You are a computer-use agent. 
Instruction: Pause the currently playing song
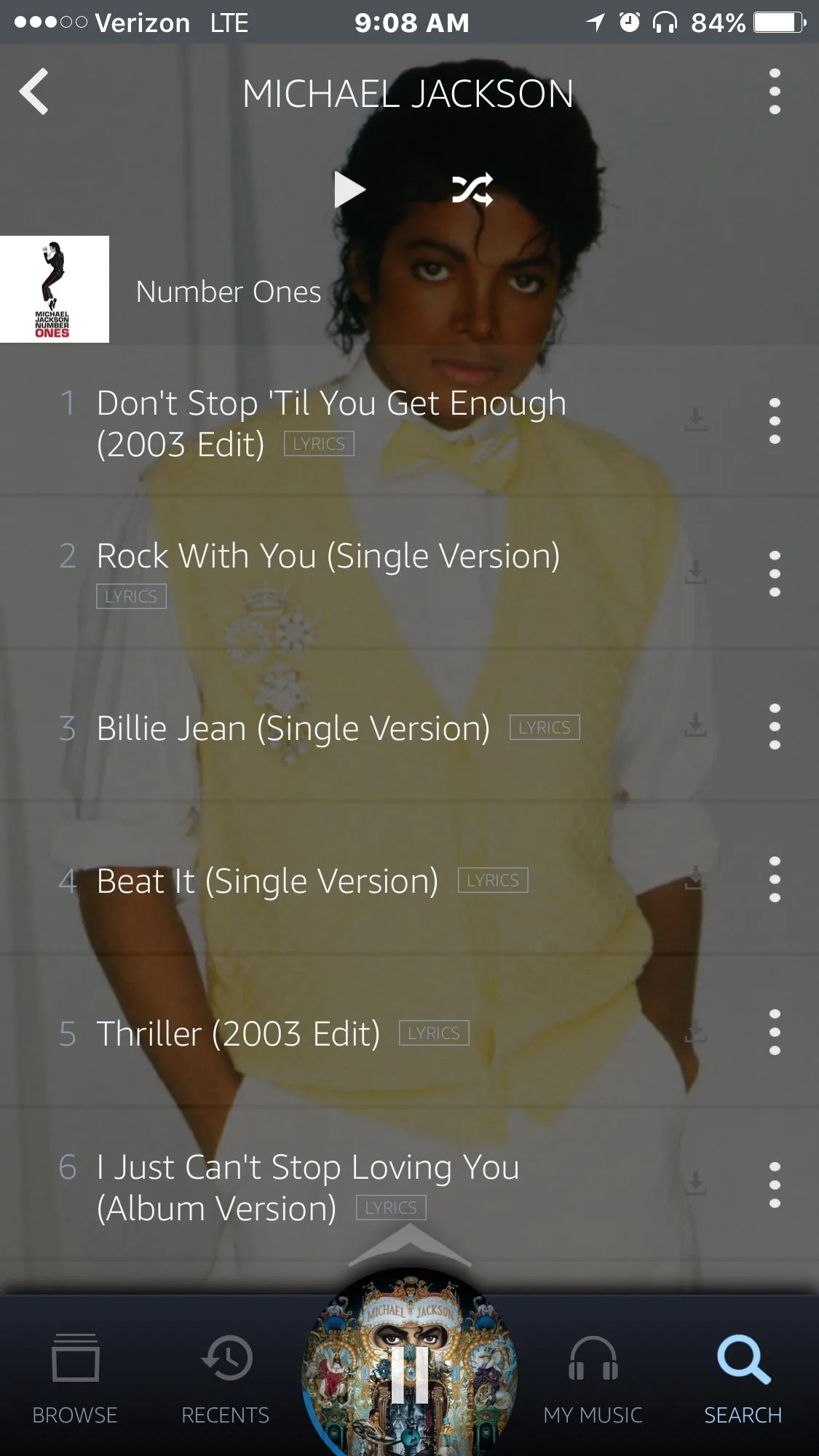tap(410, 1374)
